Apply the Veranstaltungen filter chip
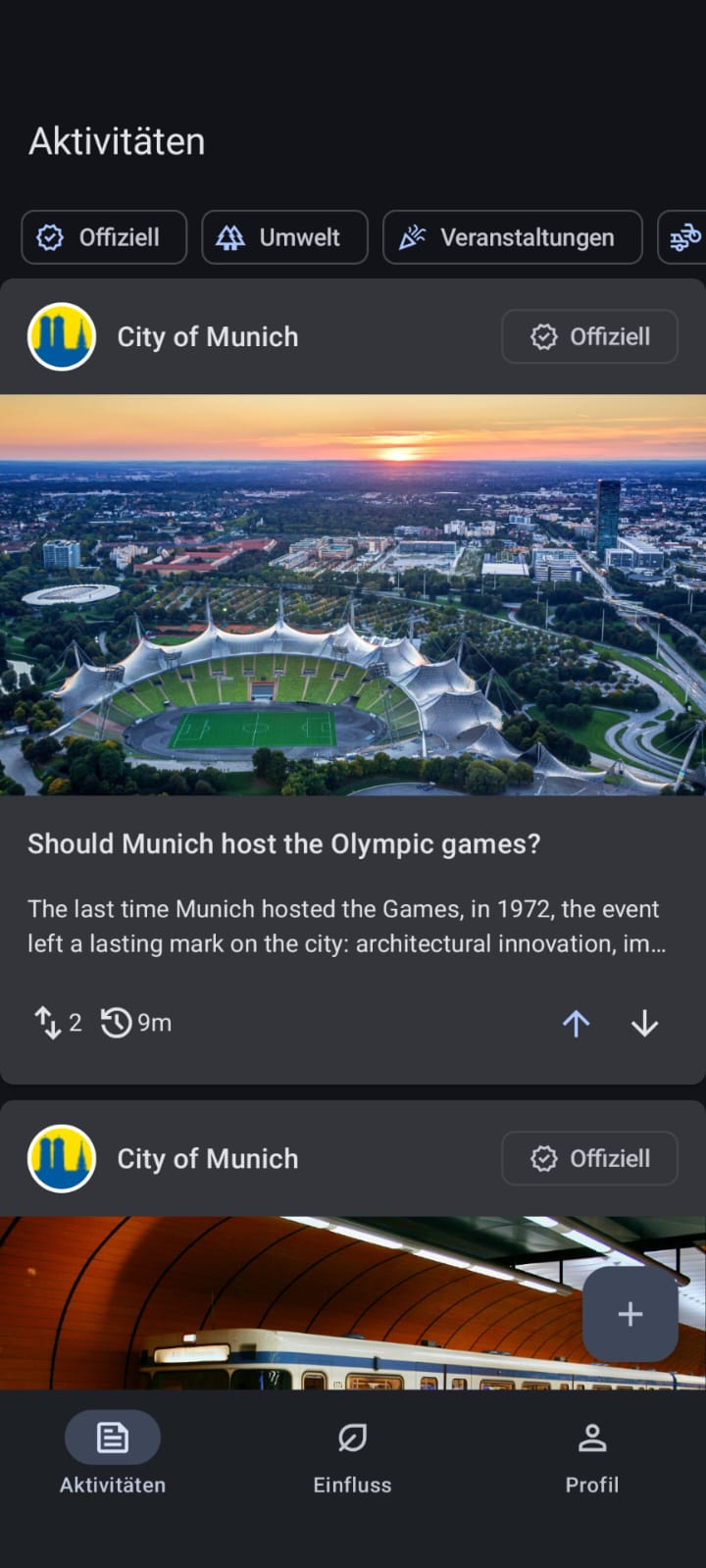 512,237
